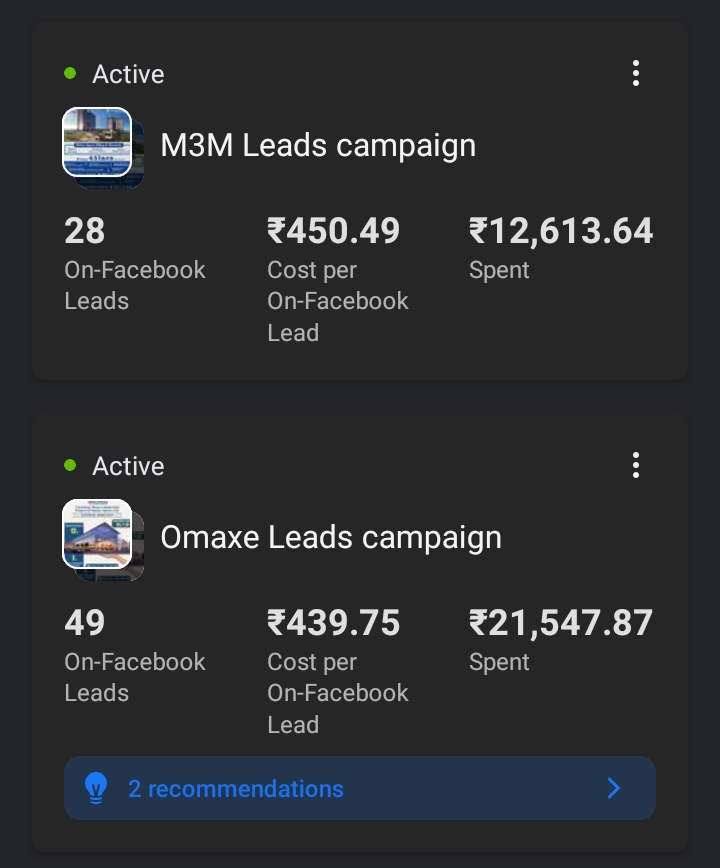Viewport: 720px width, 868px height.
Task: Click the green Active status dot for Omaxe campaign
Action: (x=68, y=464)
